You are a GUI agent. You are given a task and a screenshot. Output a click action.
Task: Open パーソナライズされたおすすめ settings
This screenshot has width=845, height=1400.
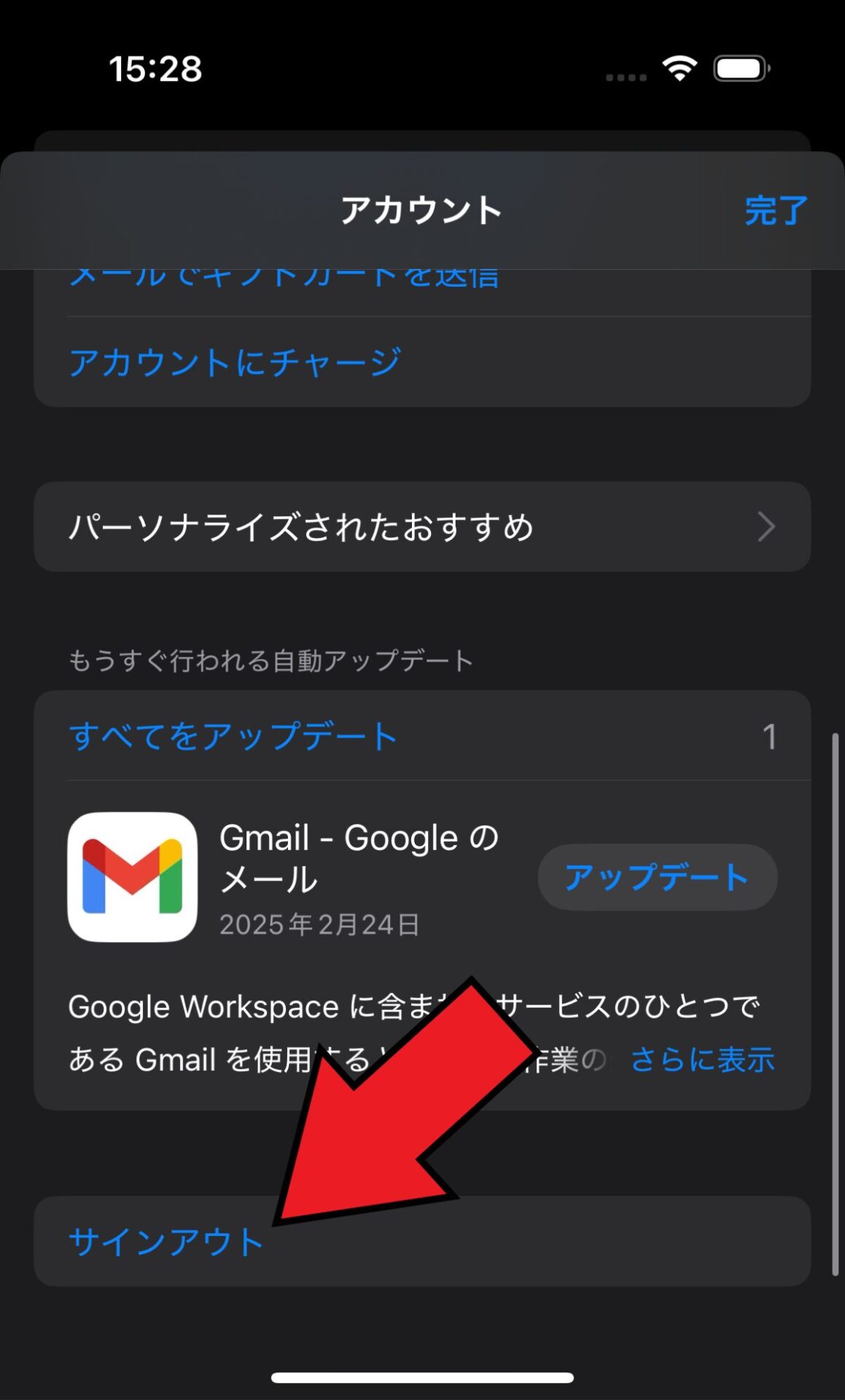pyautogui.click(x=421, y=526)
